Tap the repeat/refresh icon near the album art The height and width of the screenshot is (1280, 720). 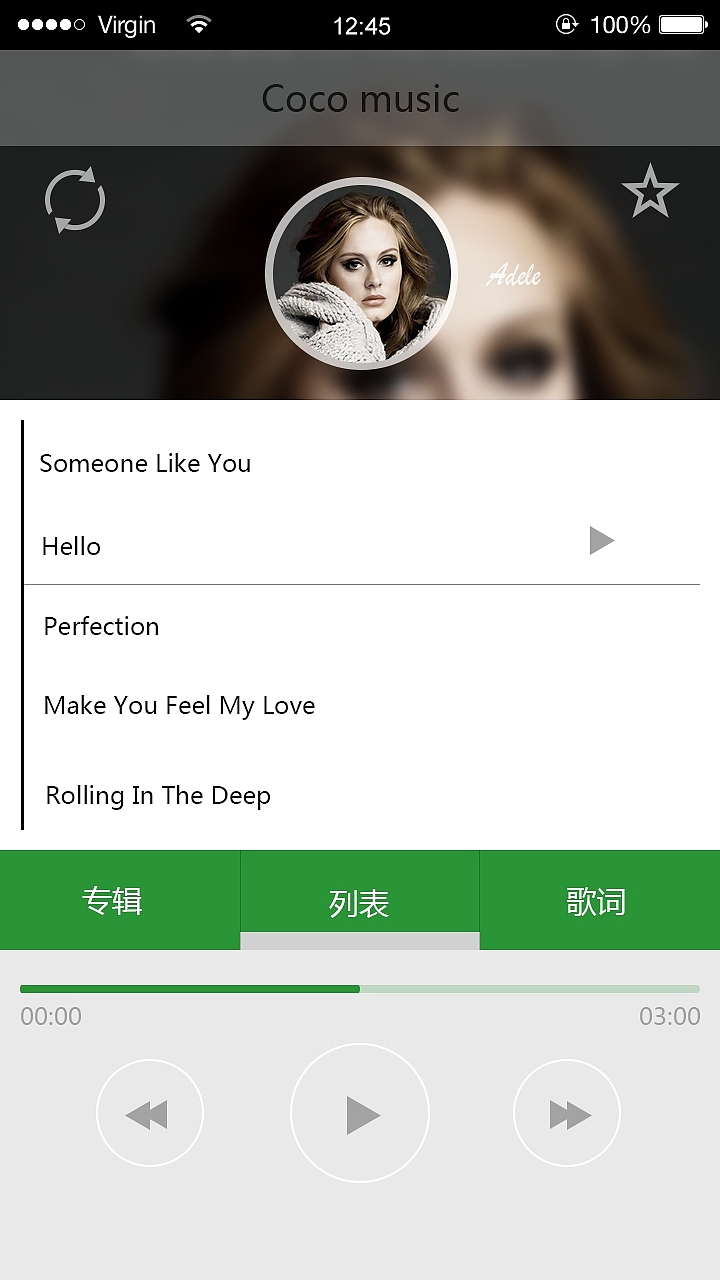point(74,199)
